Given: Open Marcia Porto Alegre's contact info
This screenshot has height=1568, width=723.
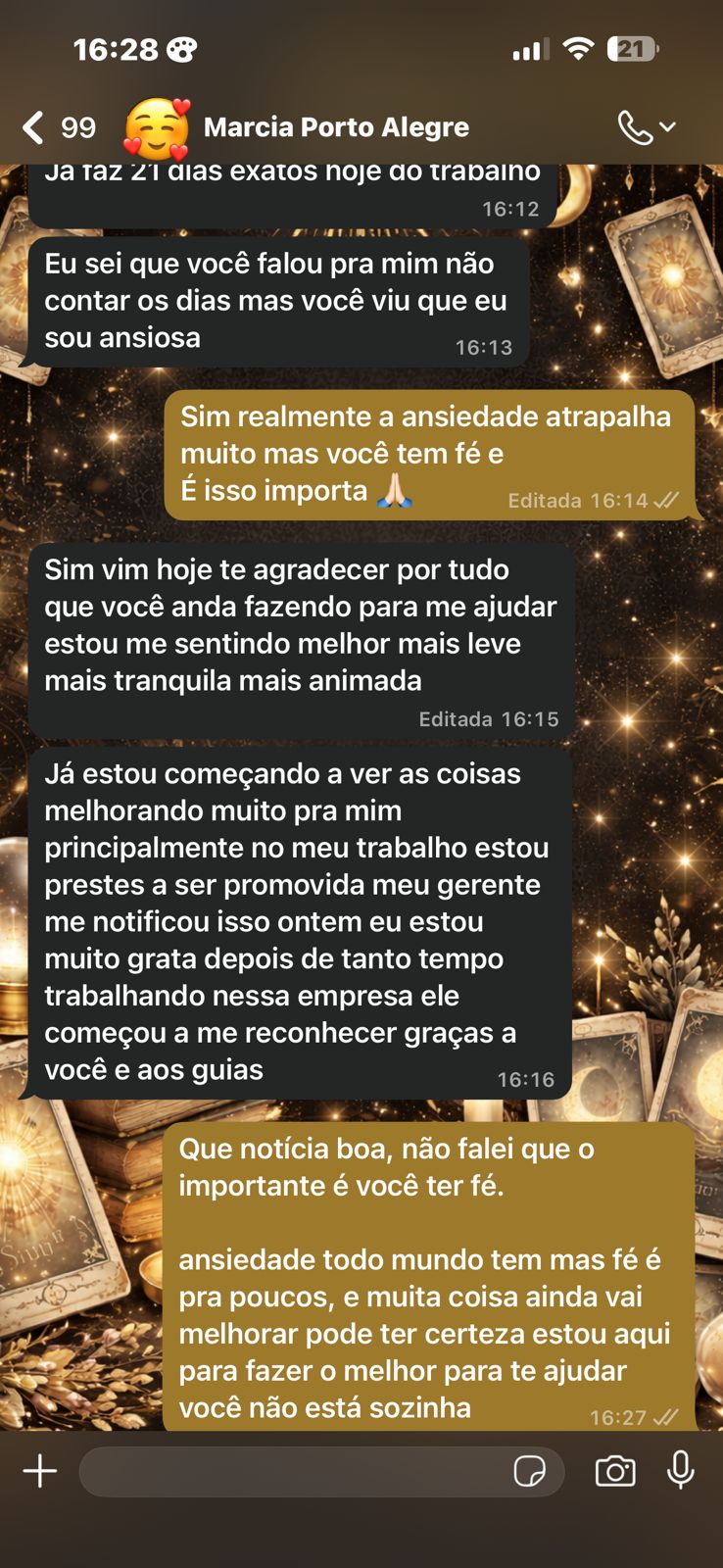Looking at the screenshot, I should coord(335,127).
